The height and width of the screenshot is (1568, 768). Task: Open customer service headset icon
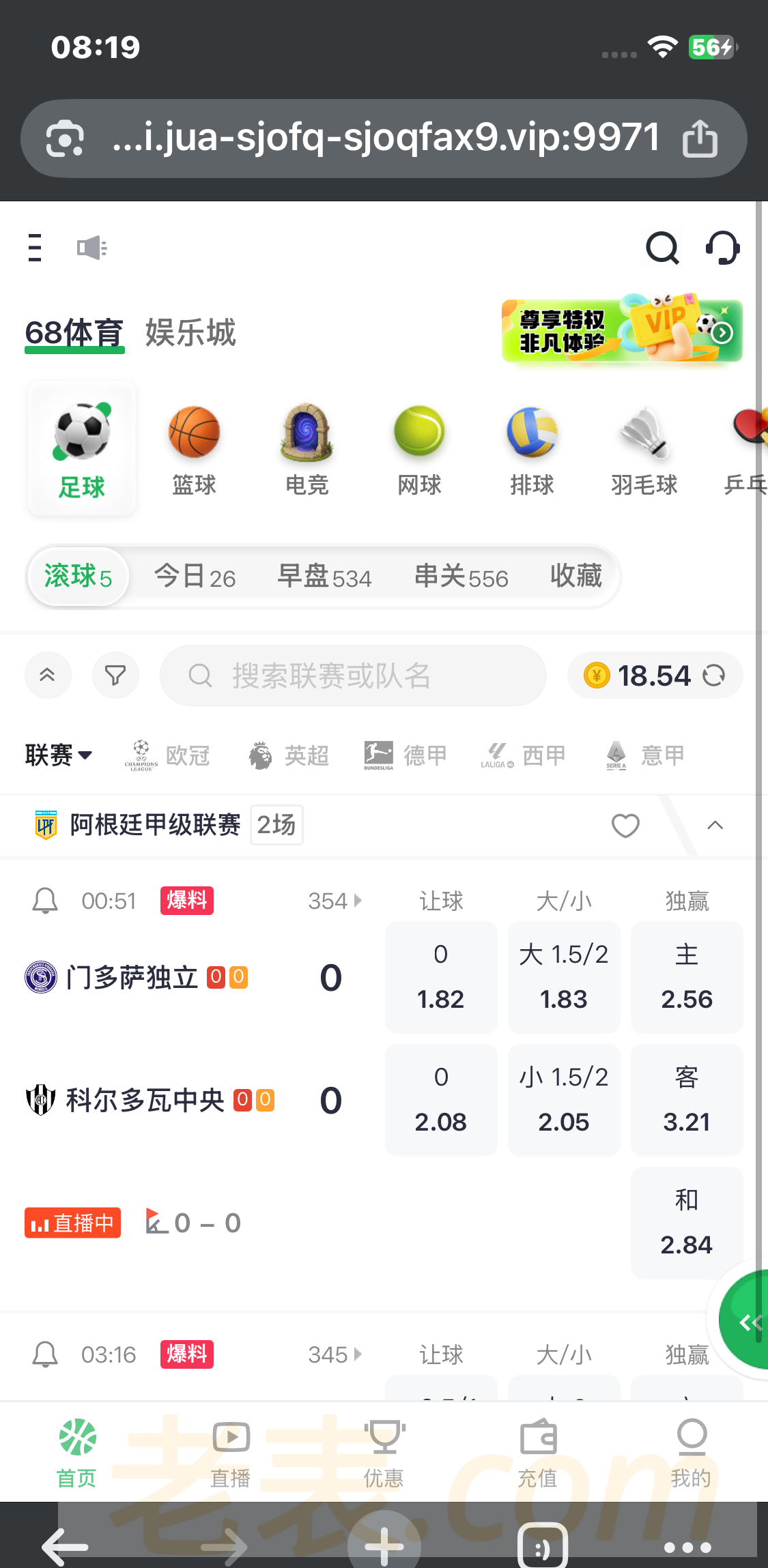(722, 248)
